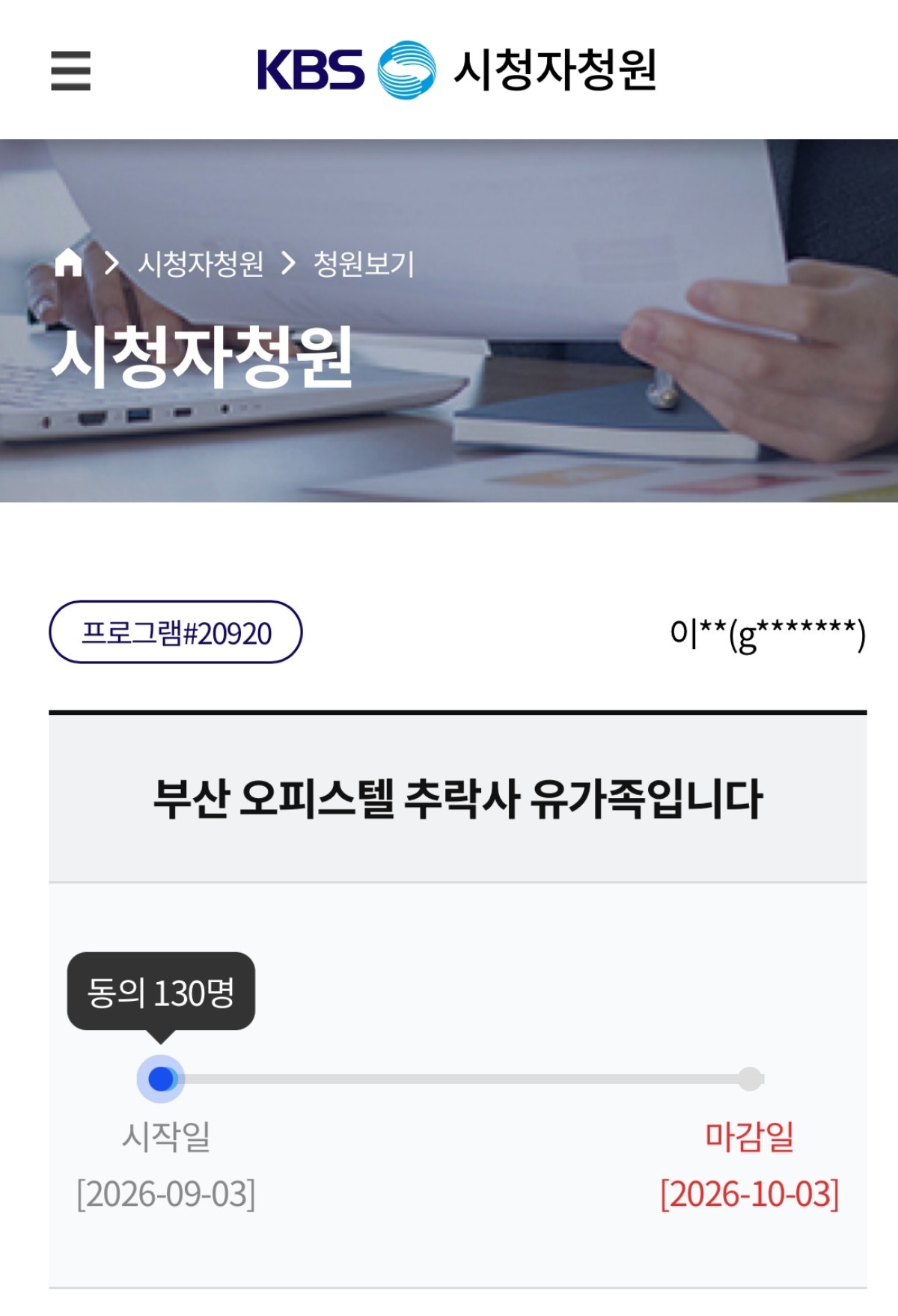The image size is (898, 1316).
Task: Select the 프로그램#20920 category chip
Action: [x=176, y=633]
